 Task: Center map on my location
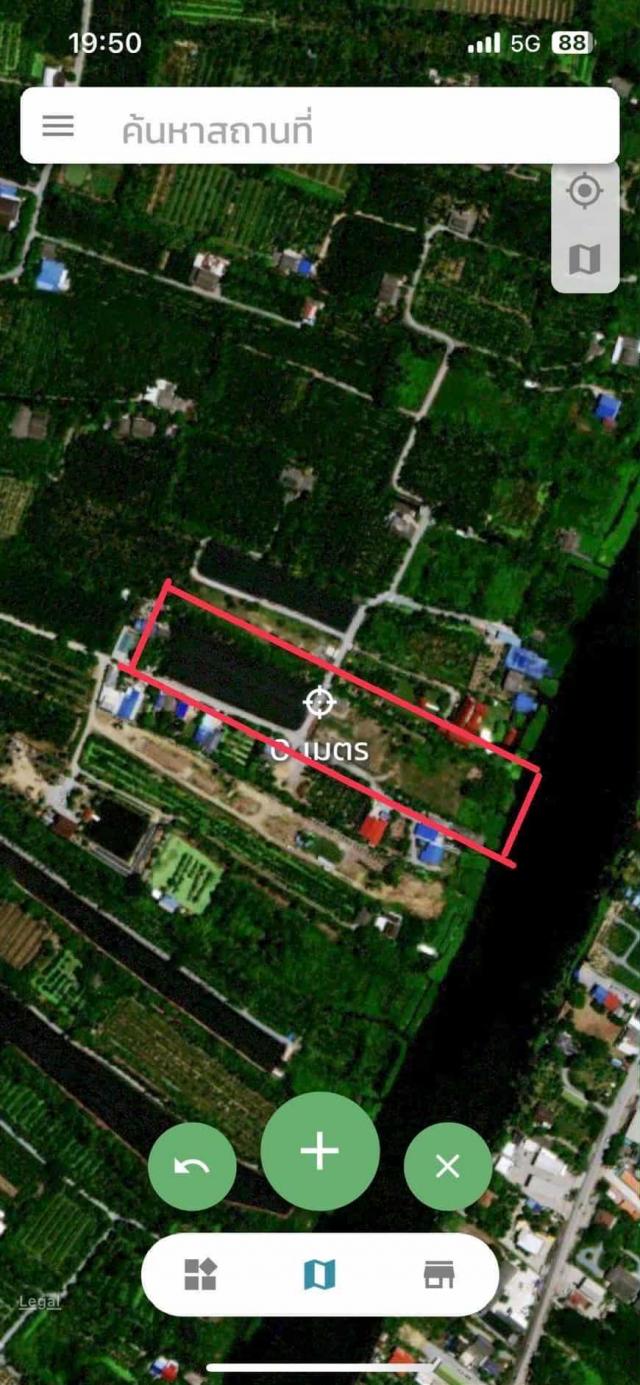[x=585, y=192]
